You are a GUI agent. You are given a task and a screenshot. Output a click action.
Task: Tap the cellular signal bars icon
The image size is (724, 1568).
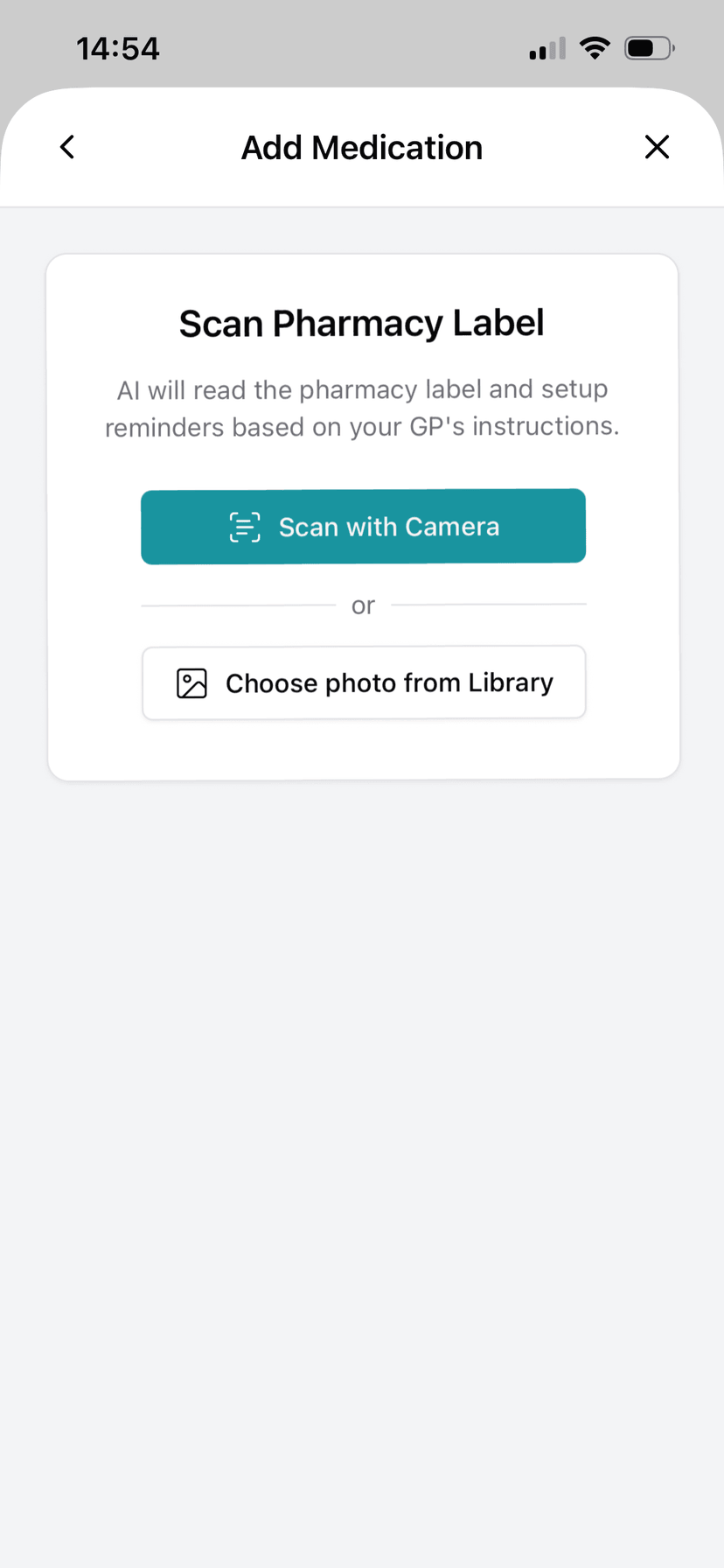pyautogui.click(x=546, y=48)
